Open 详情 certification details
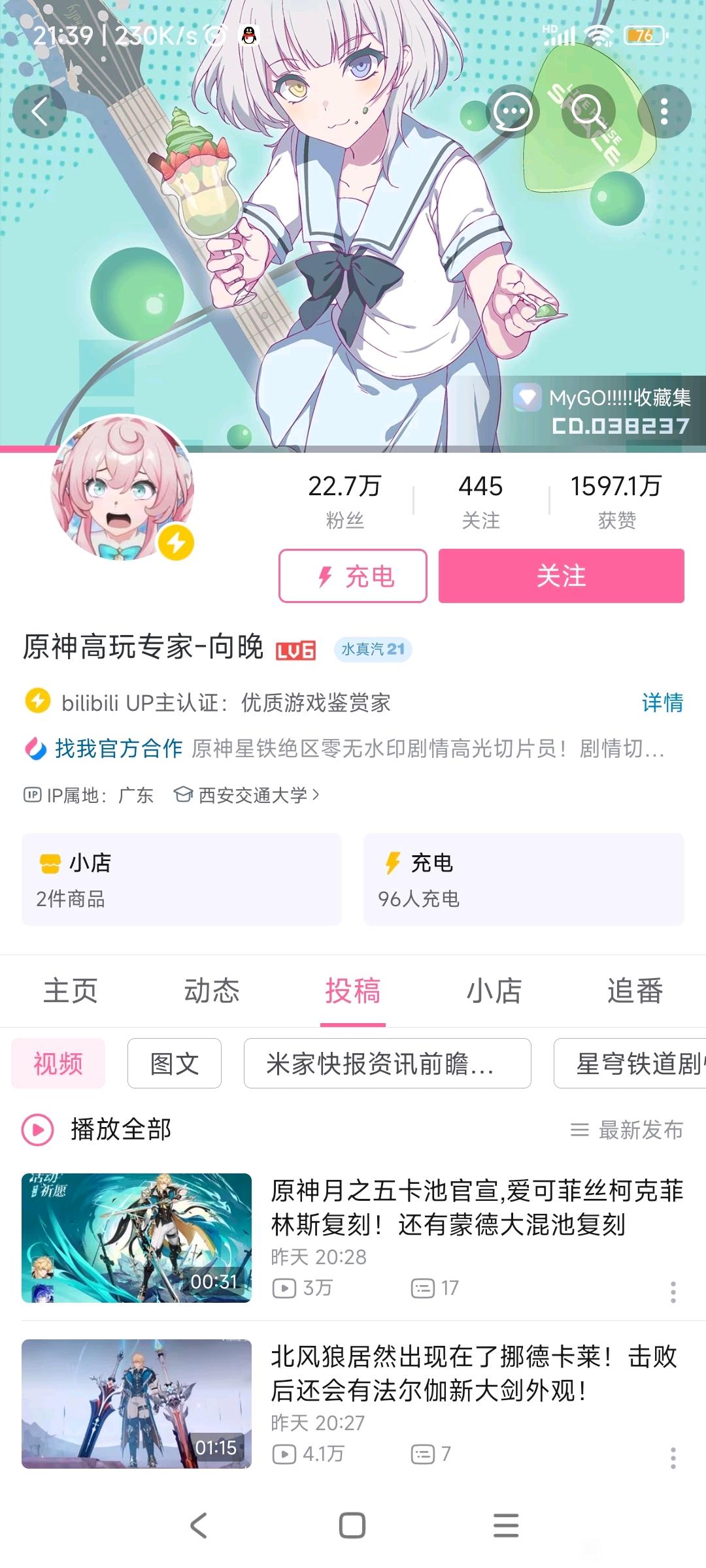 (662, 702)
